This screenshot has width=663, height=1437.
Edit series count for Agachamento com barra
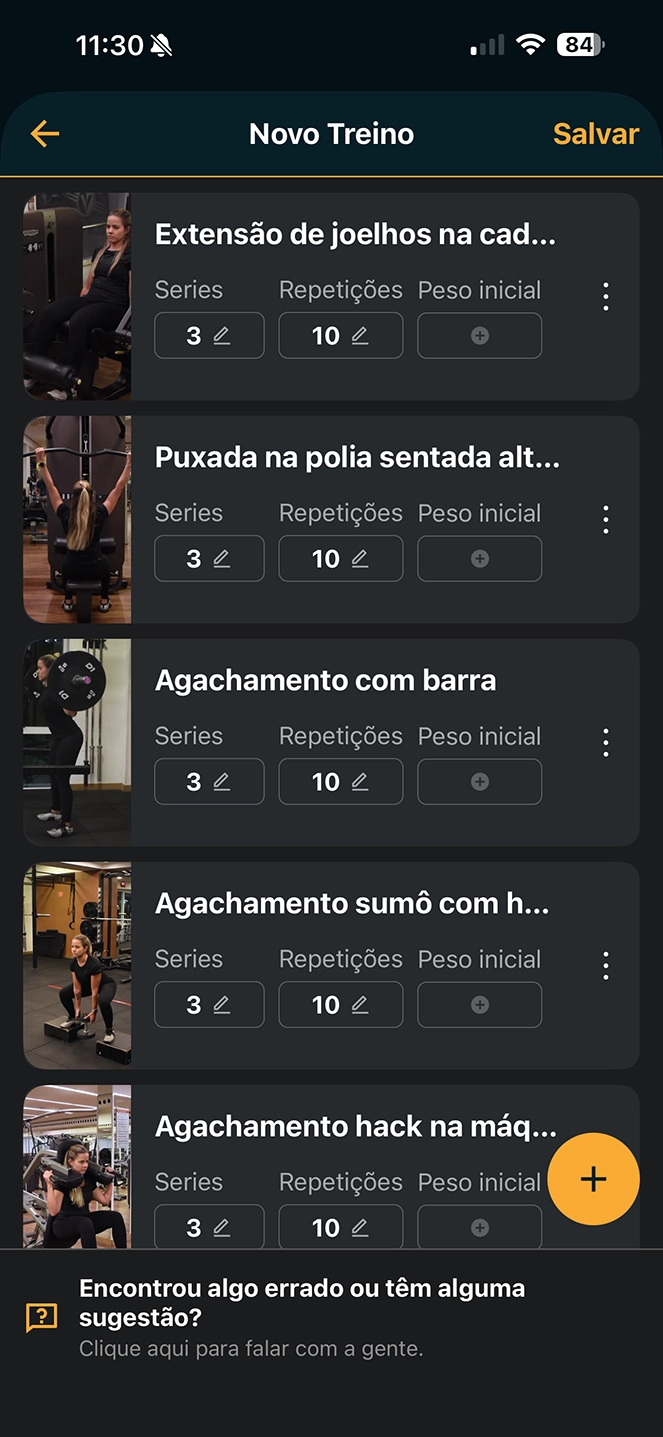click(209, 782)
